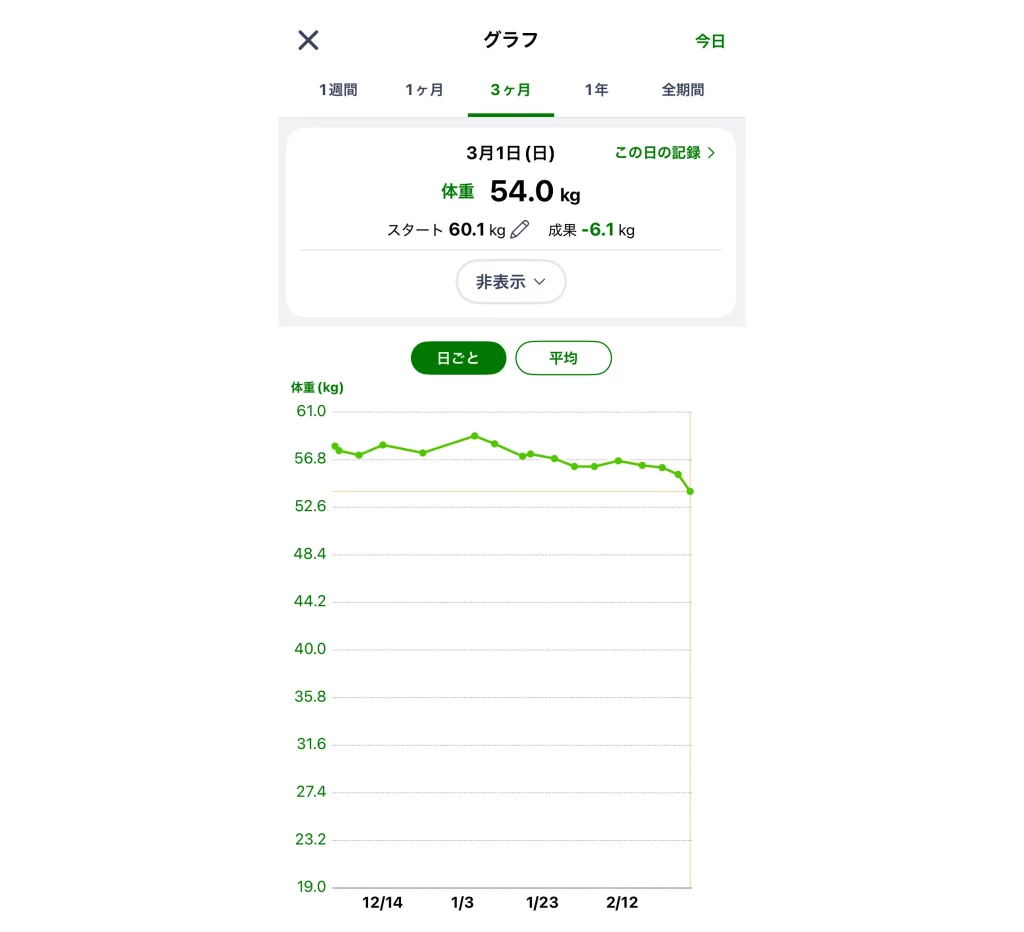Switch the graph to 平均

click(563, 358)
